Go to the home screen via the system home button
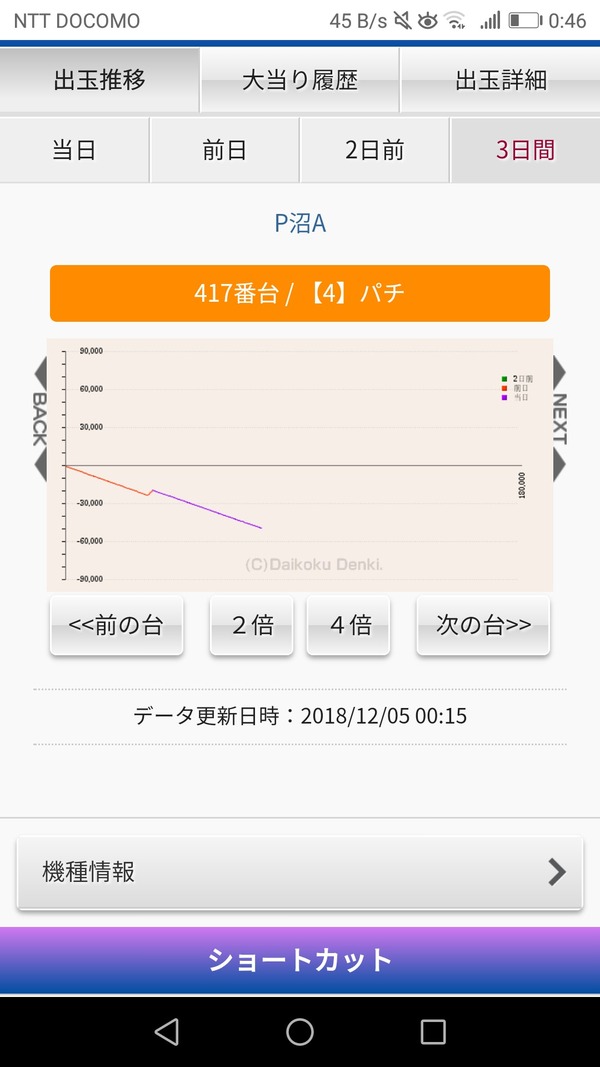The width and height of the screenshot is (600, 1067). point(299,1032)
